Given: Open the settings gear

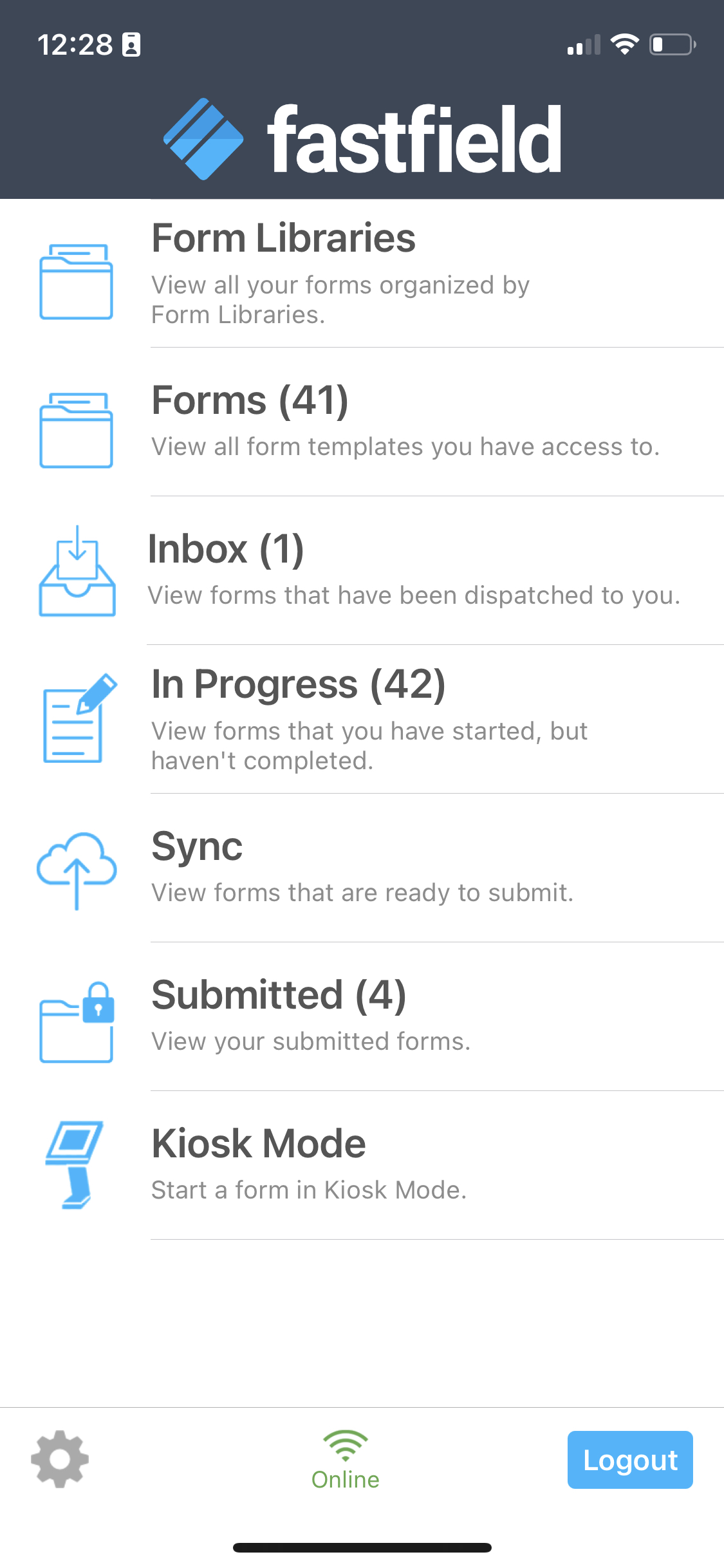Looking at the screenshot, I should pyautogui.click(x=60, y=1459).
